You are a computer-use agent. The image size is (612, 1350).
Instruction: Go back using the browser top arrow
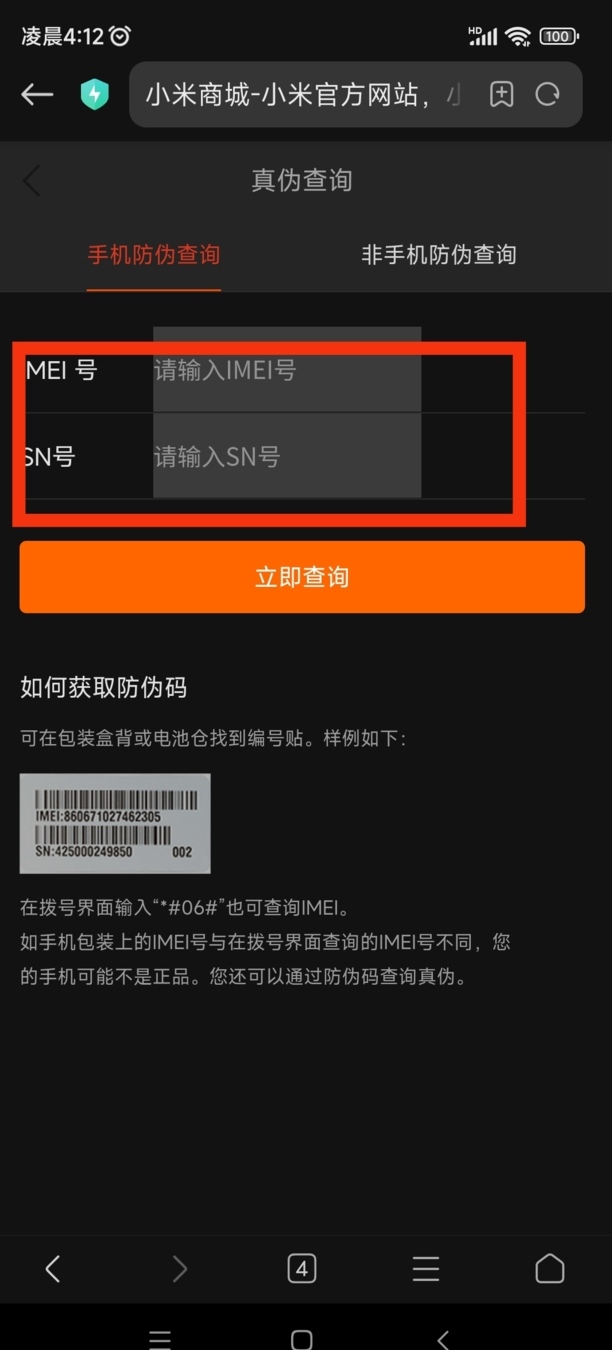[37, 95]
